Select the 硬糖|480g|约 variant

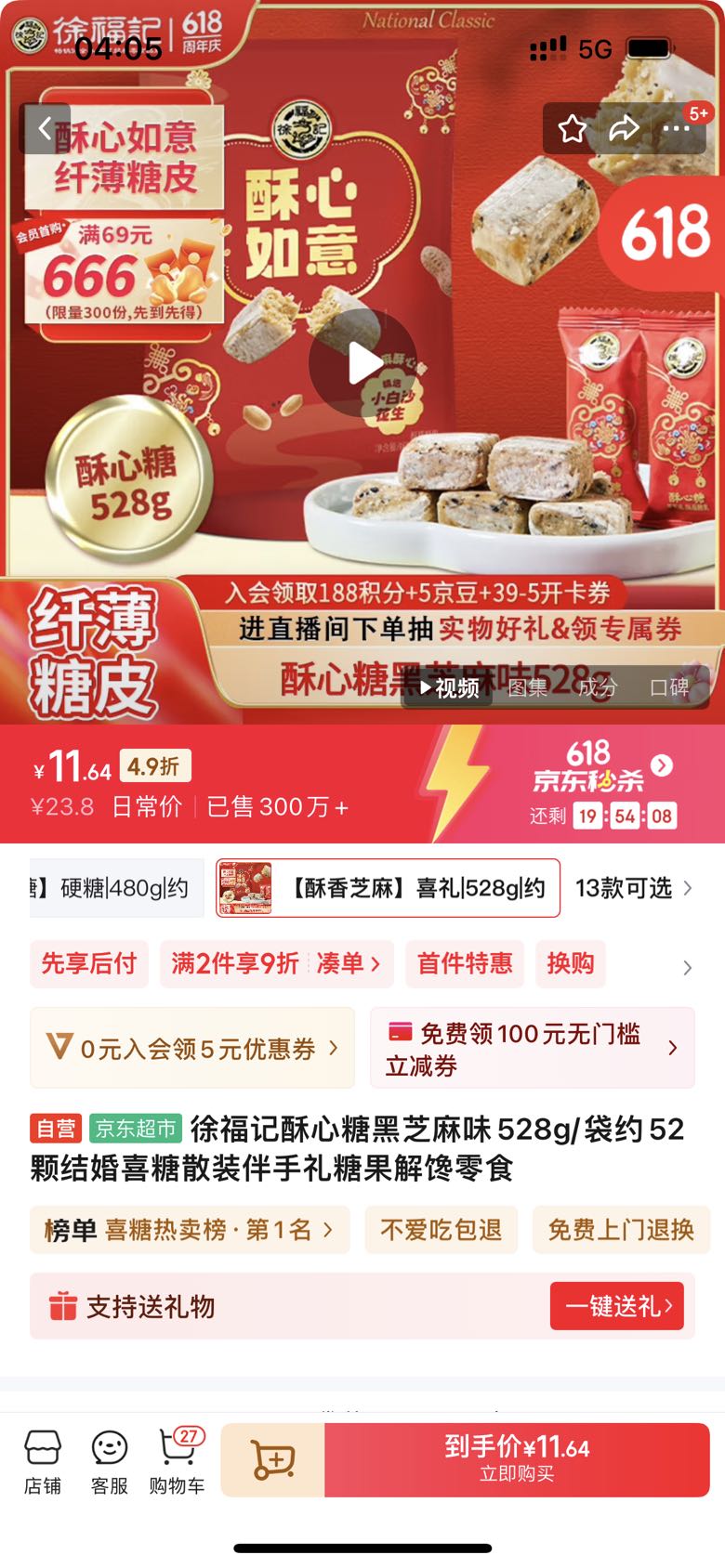[x=116, y=888]
